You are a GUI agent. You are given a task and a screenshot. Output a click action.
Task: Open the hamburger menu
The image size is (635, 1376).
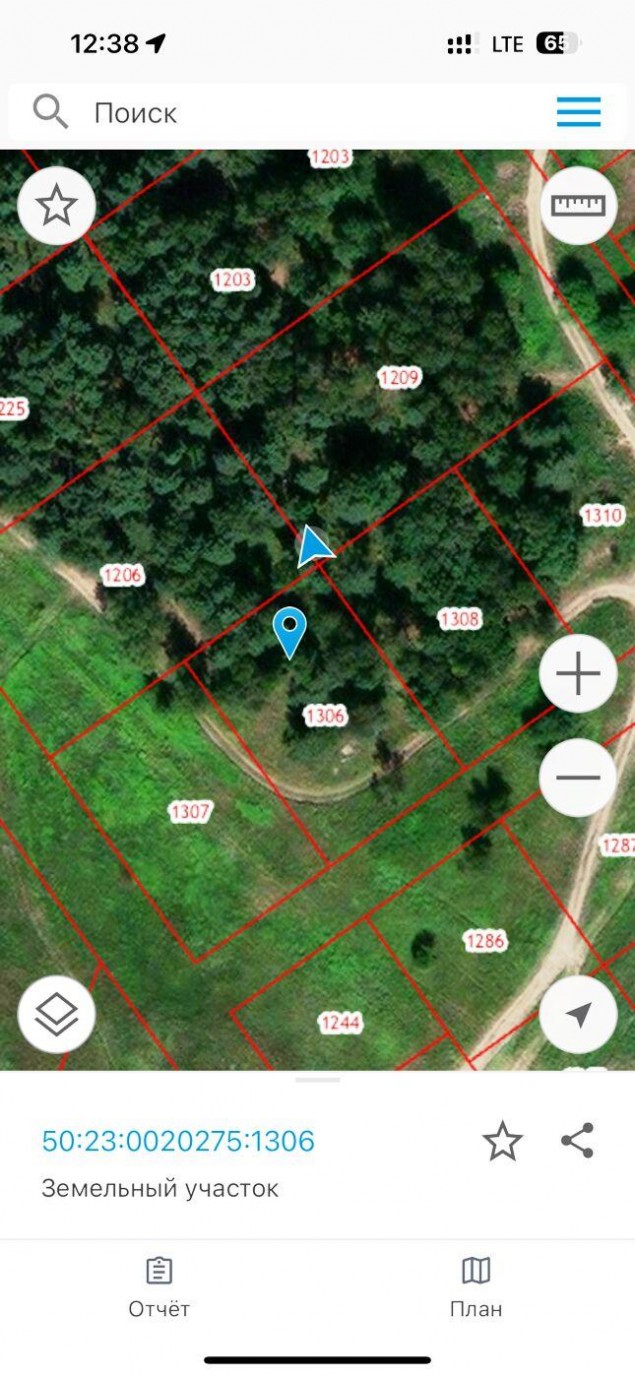pos(578,112)
